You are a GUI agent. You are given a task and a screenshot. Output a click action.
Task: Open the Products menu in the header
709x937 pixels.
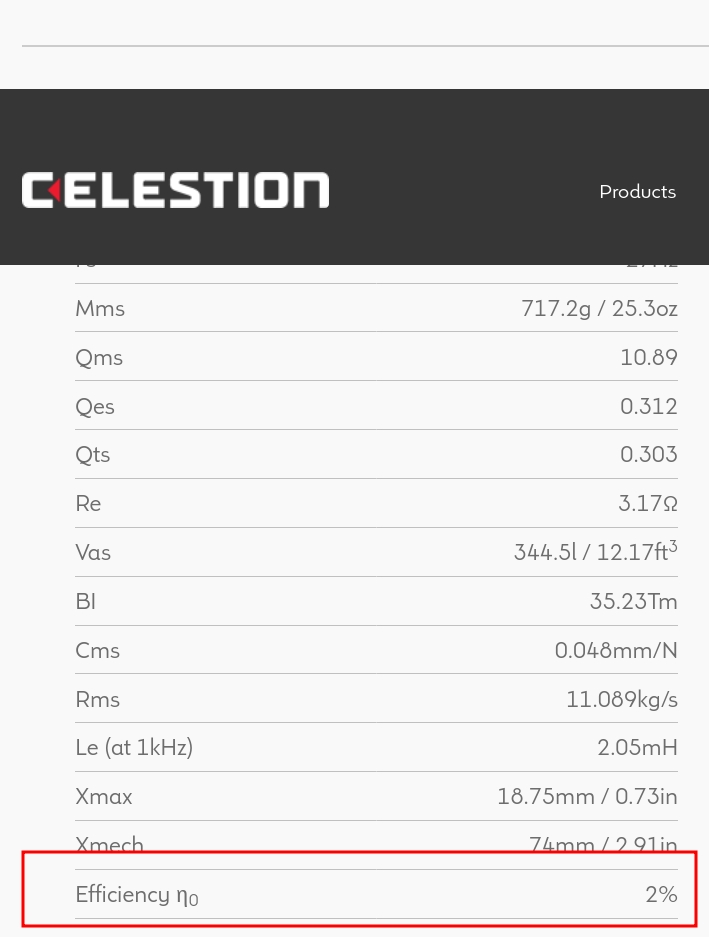click(x=637, y=192)
